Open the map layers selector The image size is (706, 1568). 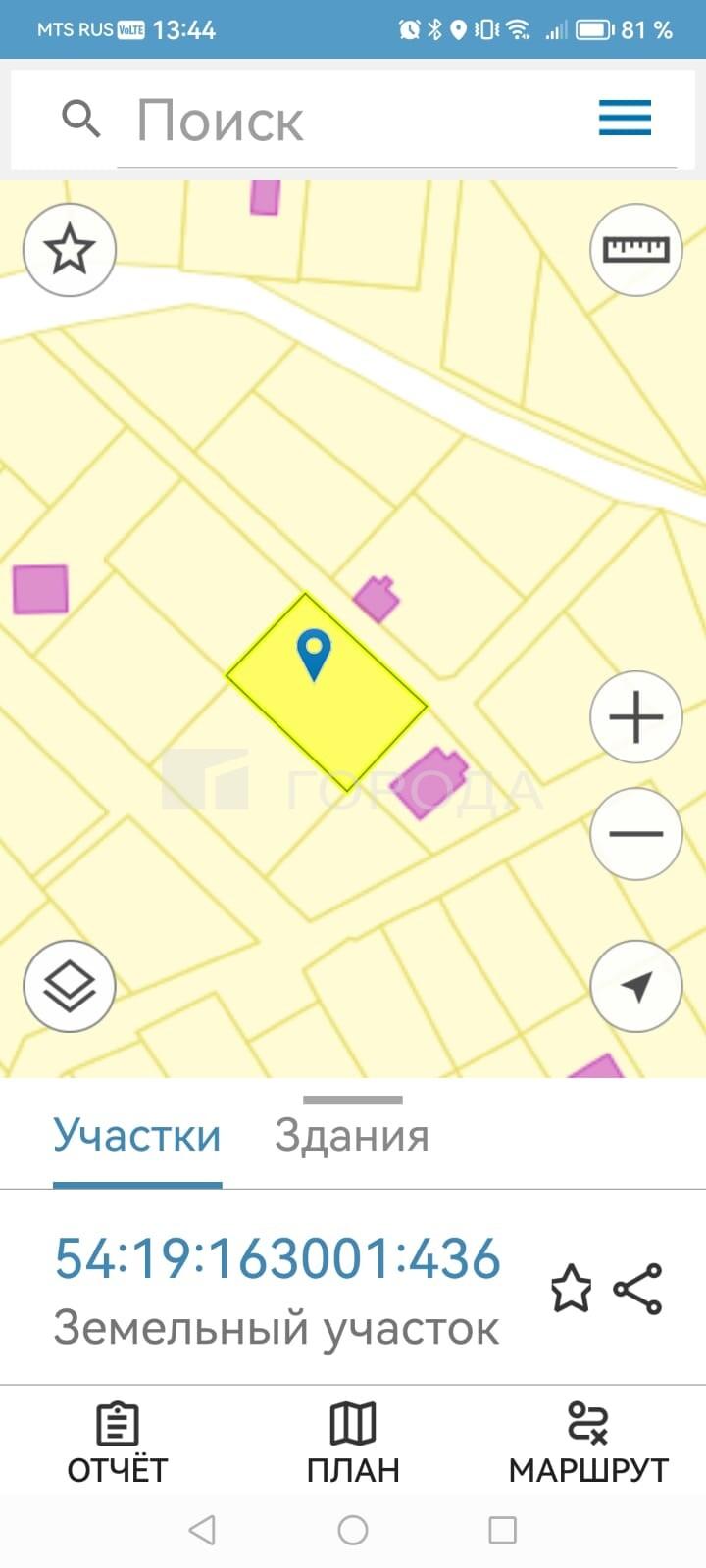coord(70,986)
